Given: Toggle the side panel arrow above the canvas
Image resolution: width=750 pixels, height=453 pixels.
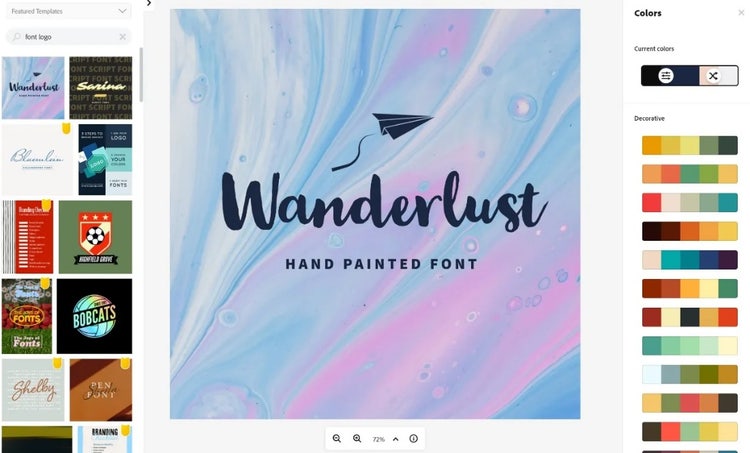Looking at the screenshot, I should point(149,4).
